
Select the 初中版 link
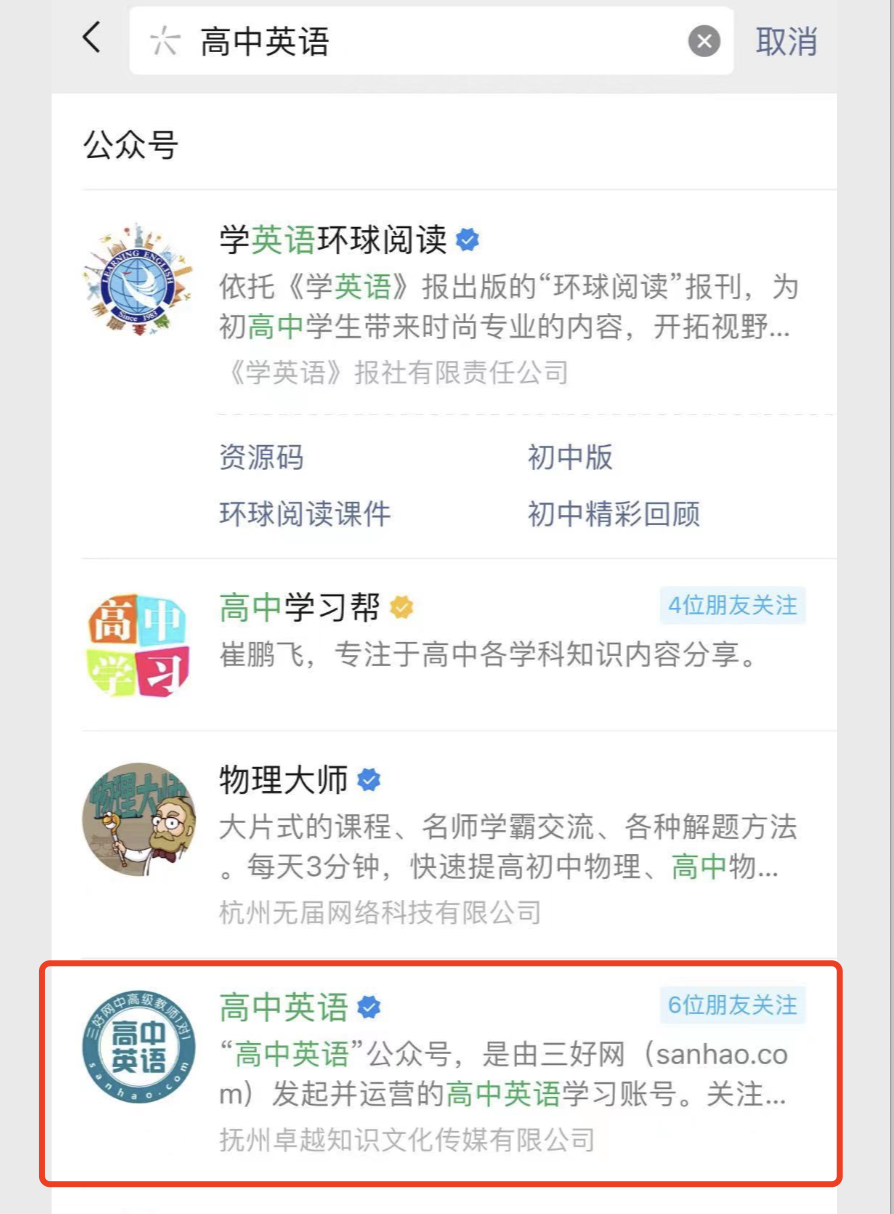point(570,458)
